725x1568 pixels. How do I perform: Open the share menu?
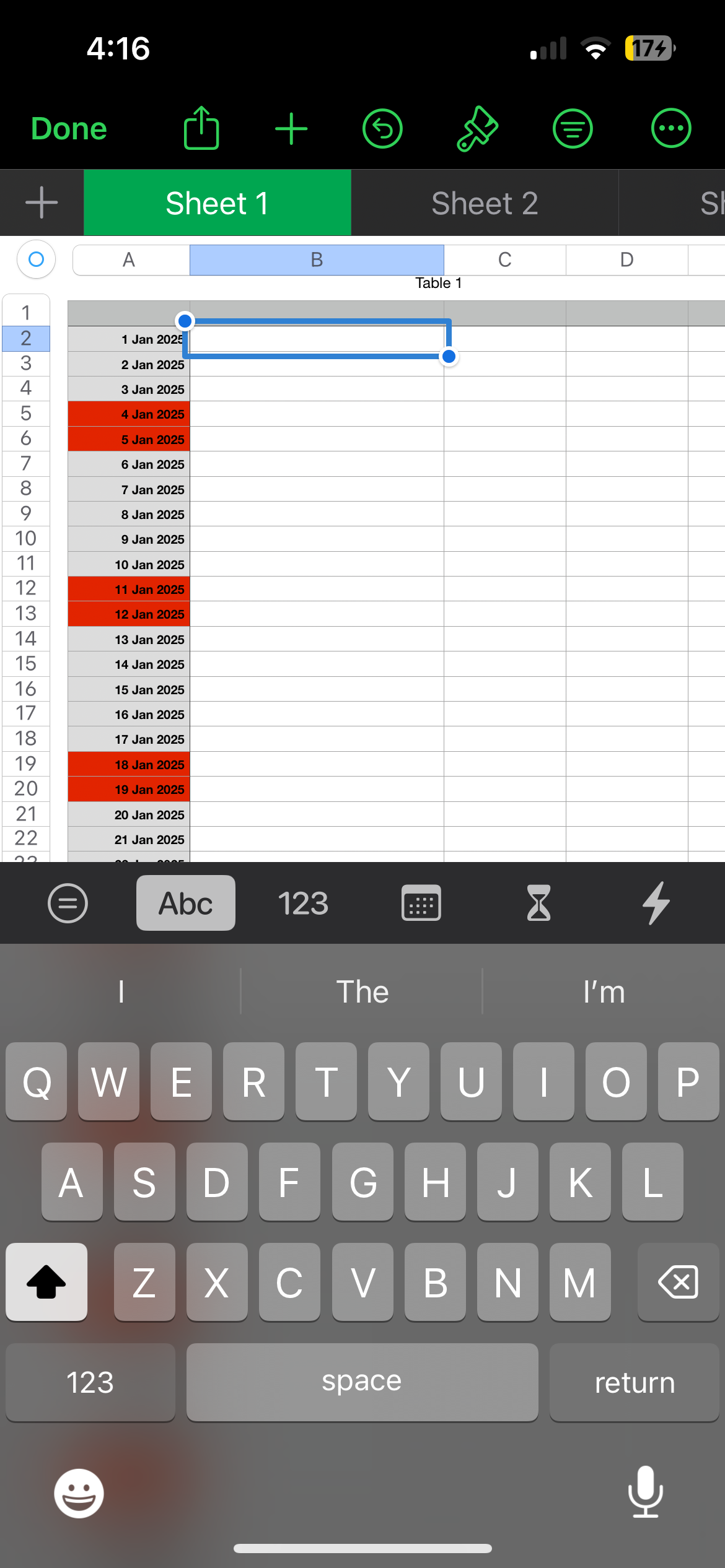click(x=201, y=128)
